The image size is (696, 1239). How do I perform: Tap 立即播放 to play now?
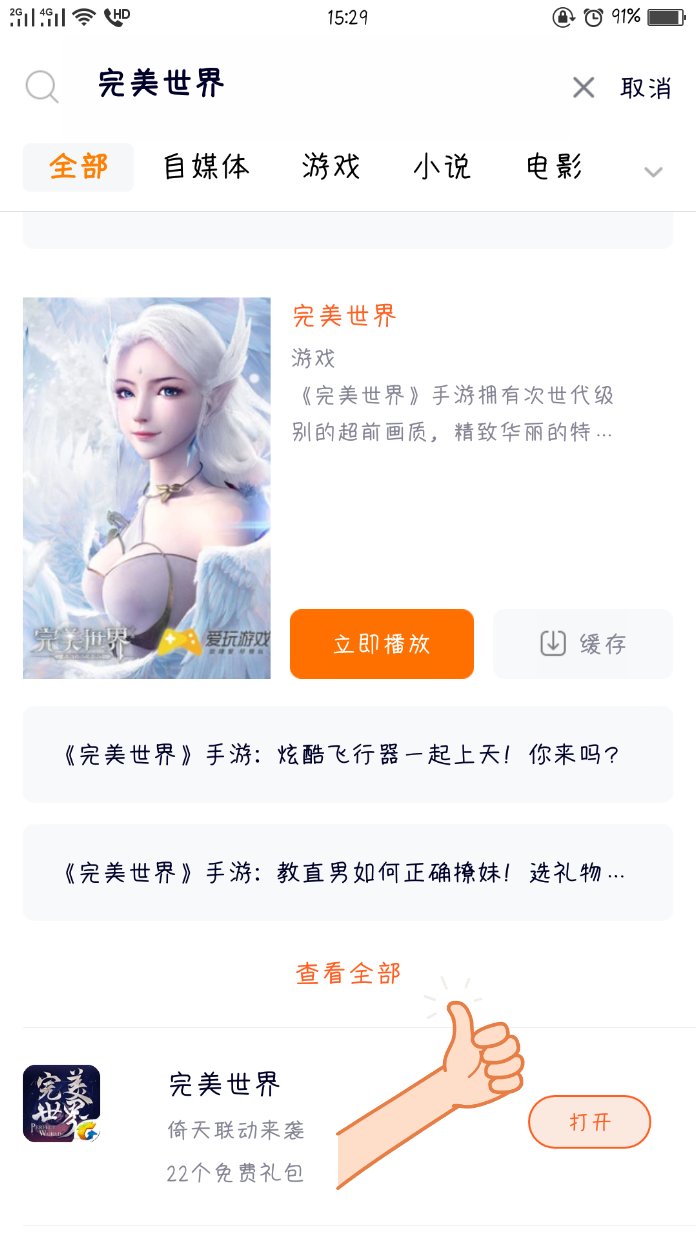click(381, 644)
